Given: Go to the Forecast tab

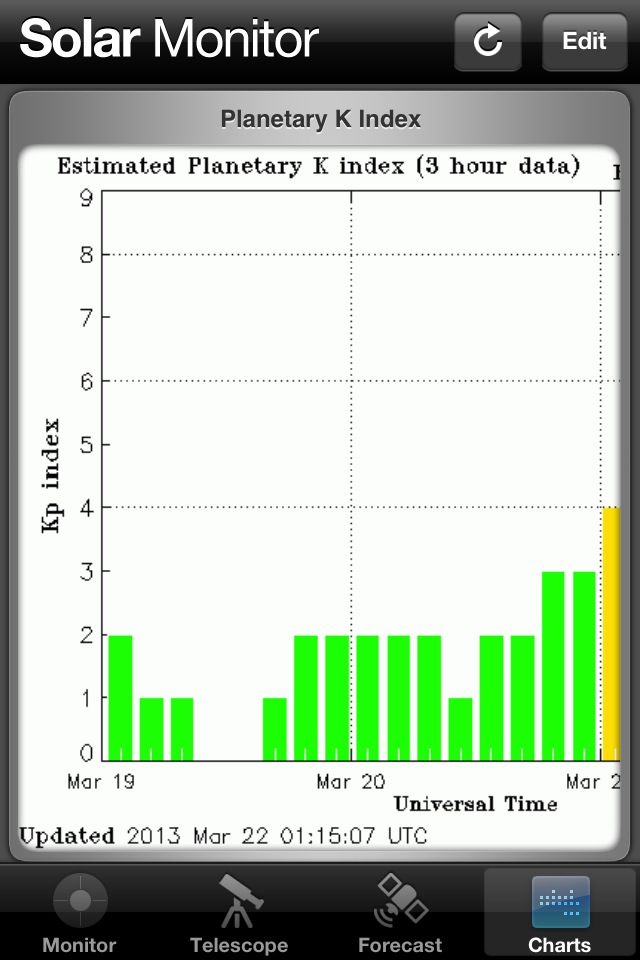Looking at the screenshot, I should tap(400, 914).
